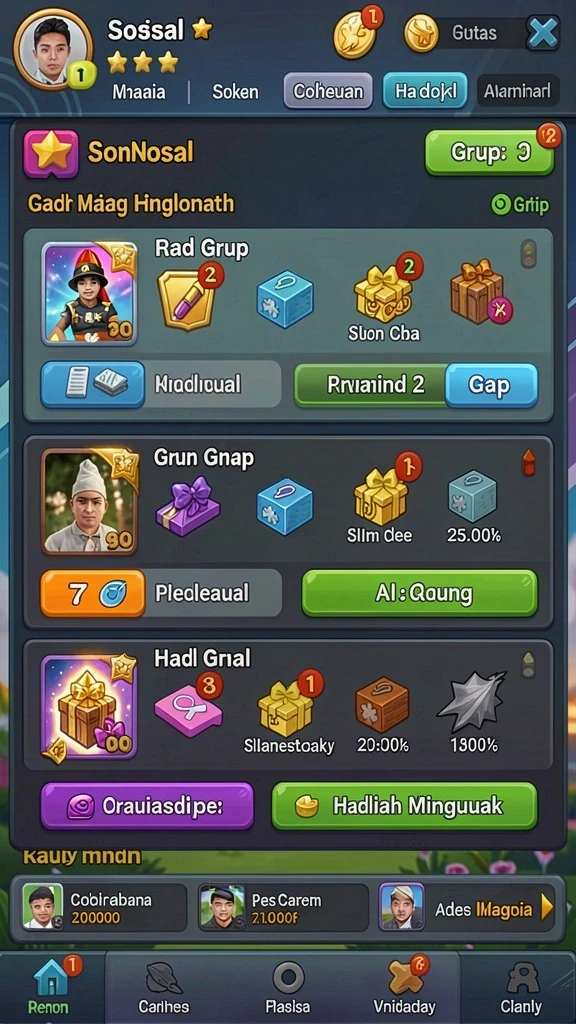The height and width of the screenshot is (1024, 576).
Task: Select the Ha dokl tab
Action: pos(424,91)
